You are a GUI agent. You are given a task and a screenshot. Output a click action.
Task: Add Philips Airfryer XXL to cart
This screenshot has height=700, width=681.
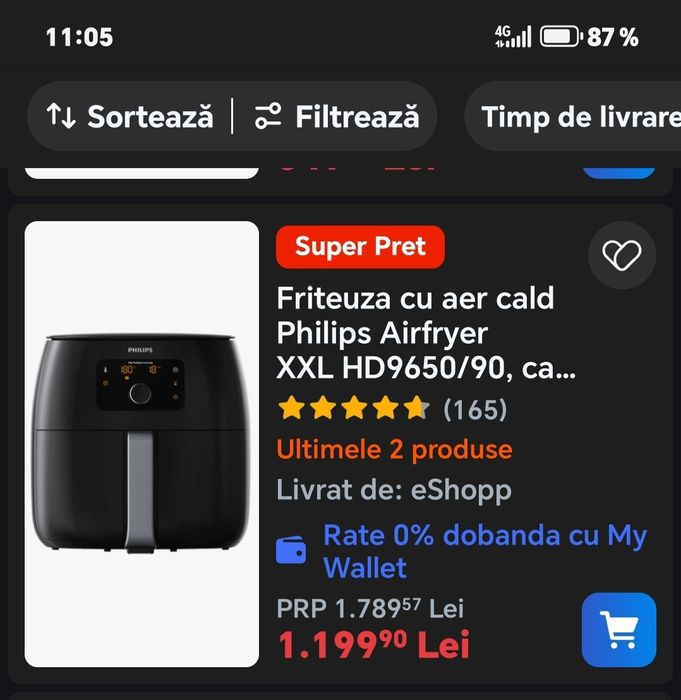click(x=618, y=630)
